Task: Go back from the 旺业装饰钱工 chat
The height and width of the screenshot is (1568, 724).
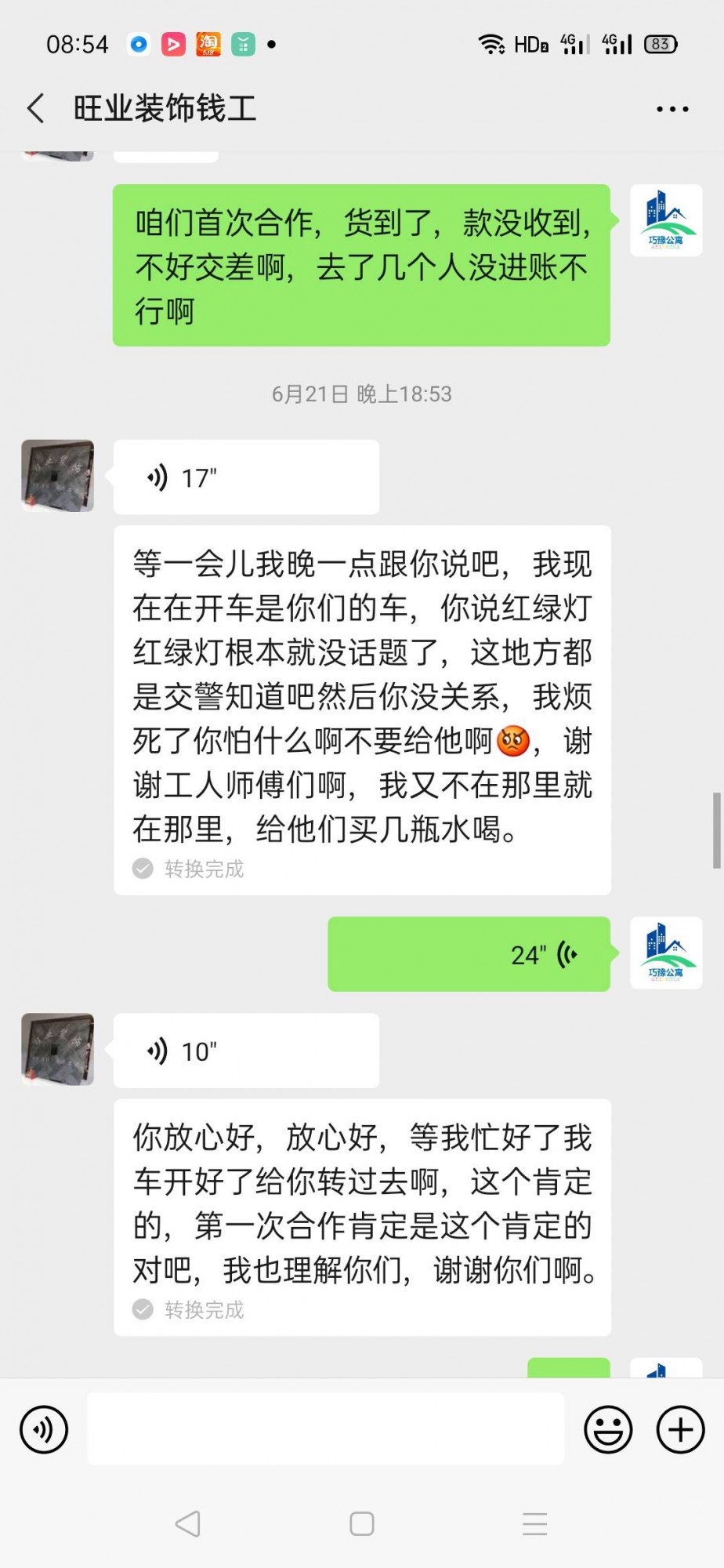Action: coord(36,108)
